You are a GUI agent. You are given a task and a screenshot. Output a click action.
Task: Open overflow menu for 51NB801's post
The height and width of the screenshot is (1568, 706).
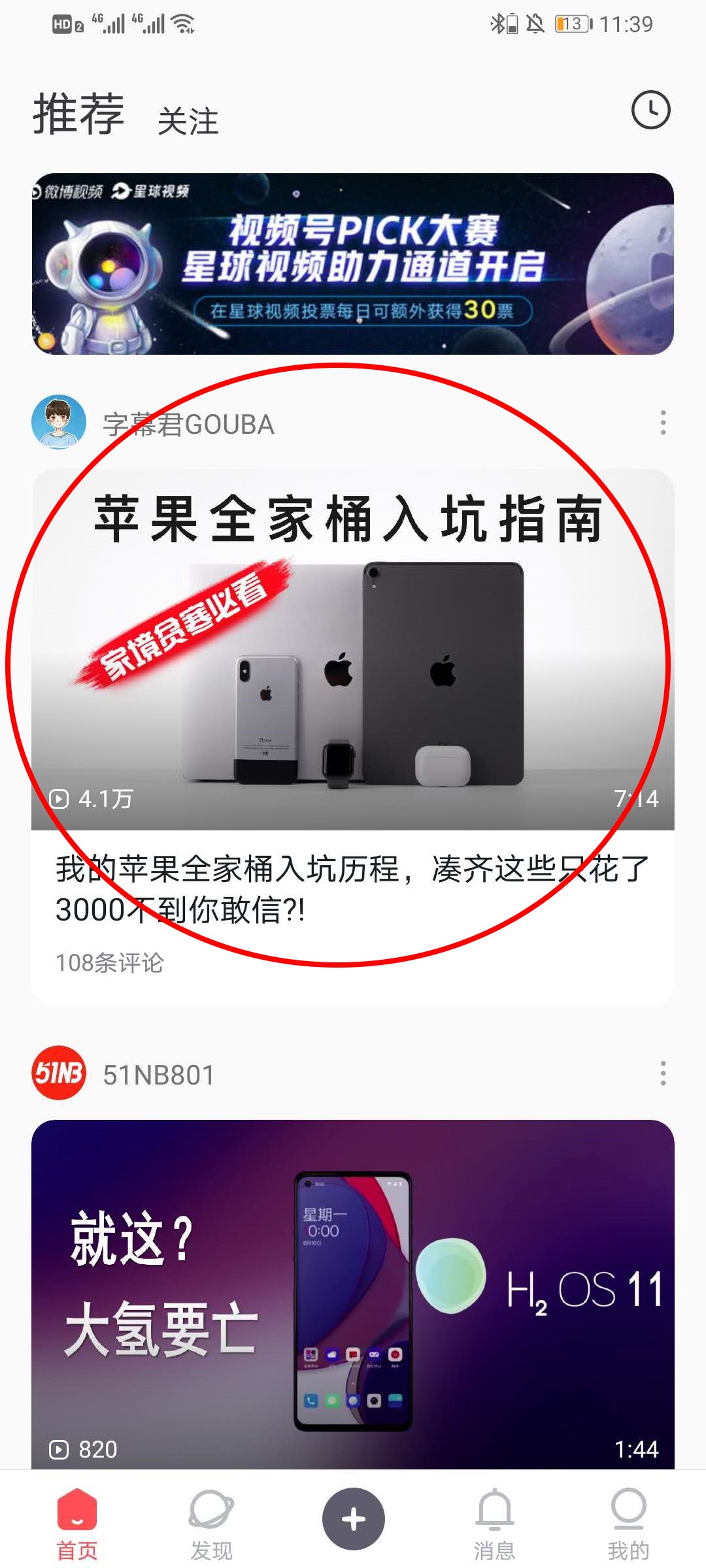coord(663,1073)
